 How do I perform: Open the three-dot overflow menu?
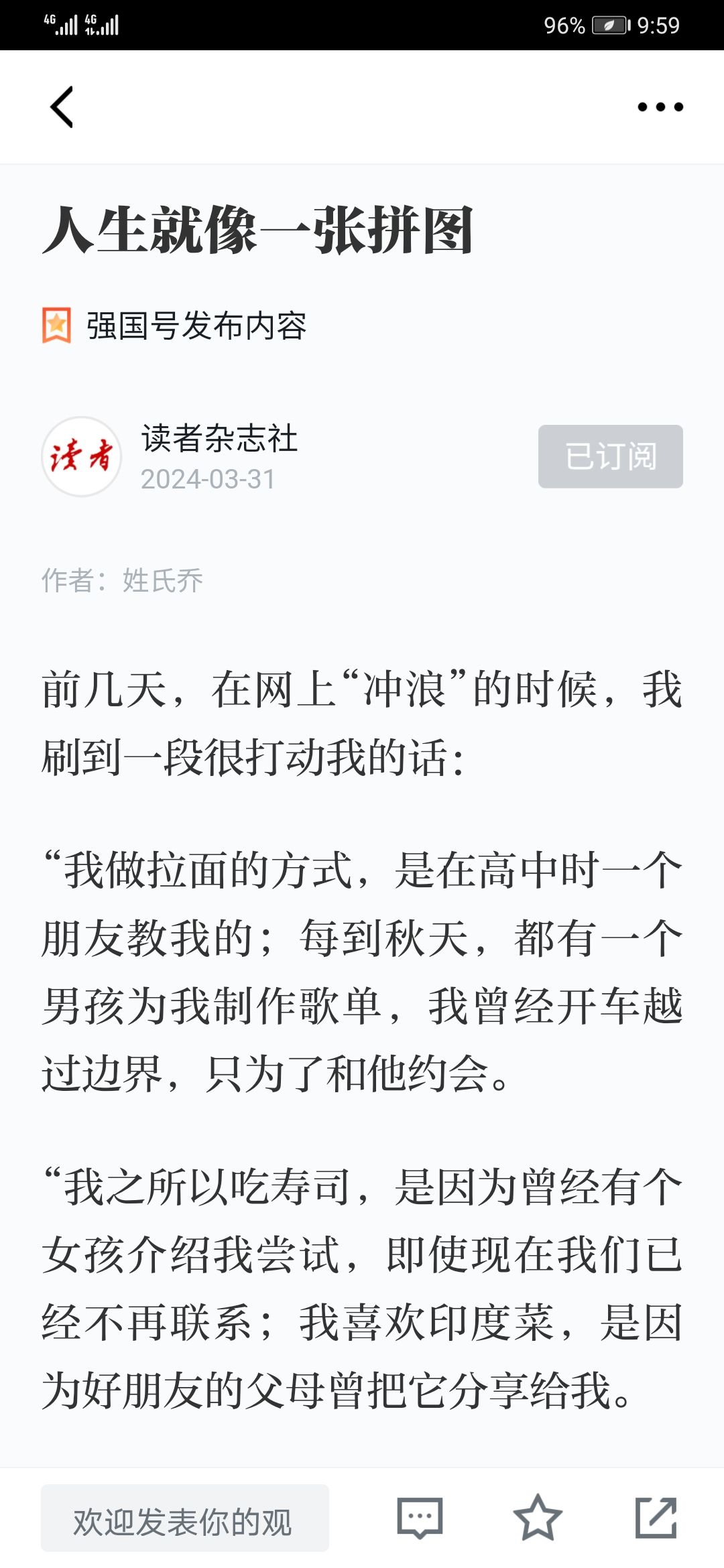click(660, 107)
